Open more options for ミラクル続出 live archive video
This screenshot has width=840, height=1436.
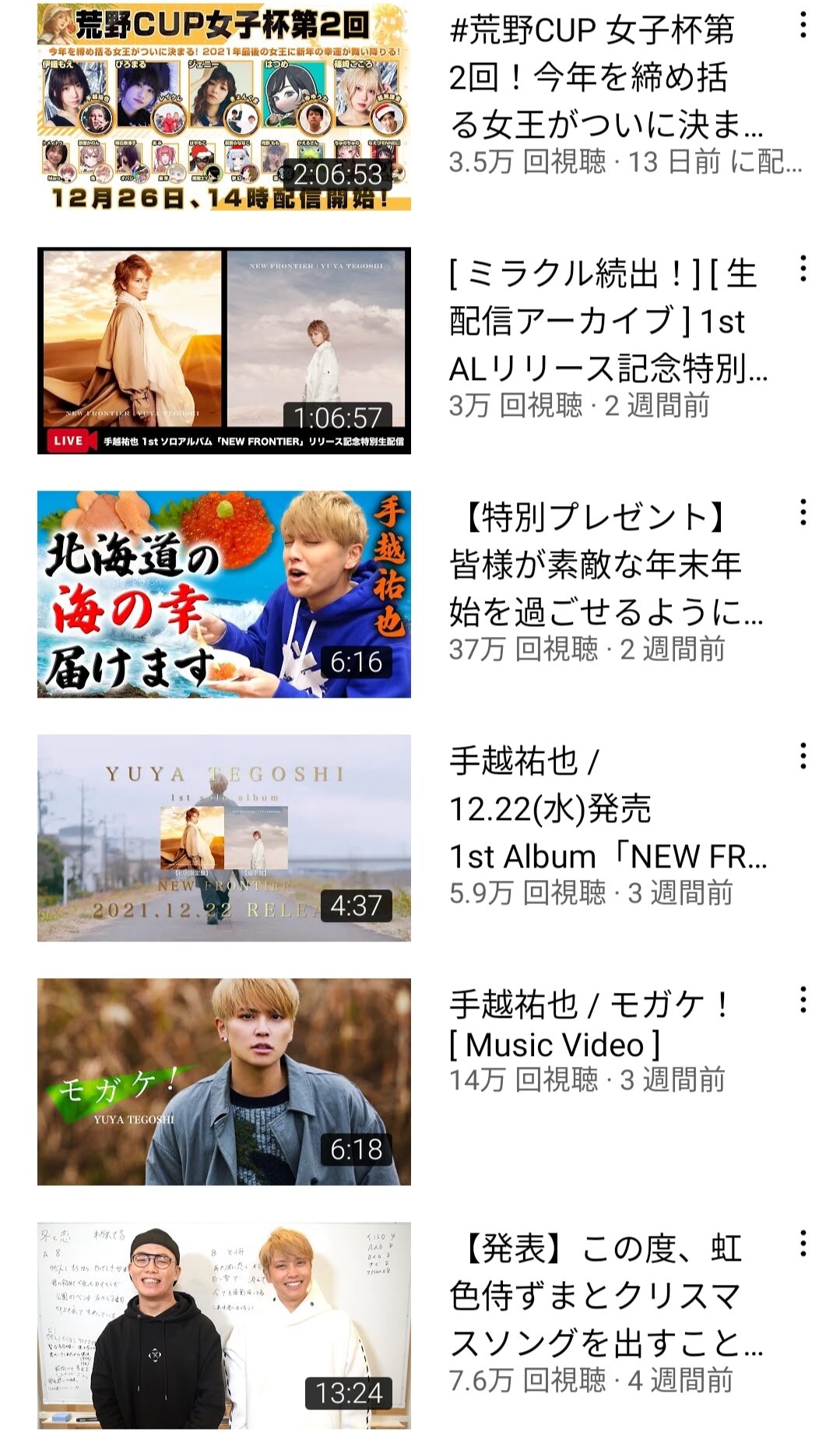803,269
